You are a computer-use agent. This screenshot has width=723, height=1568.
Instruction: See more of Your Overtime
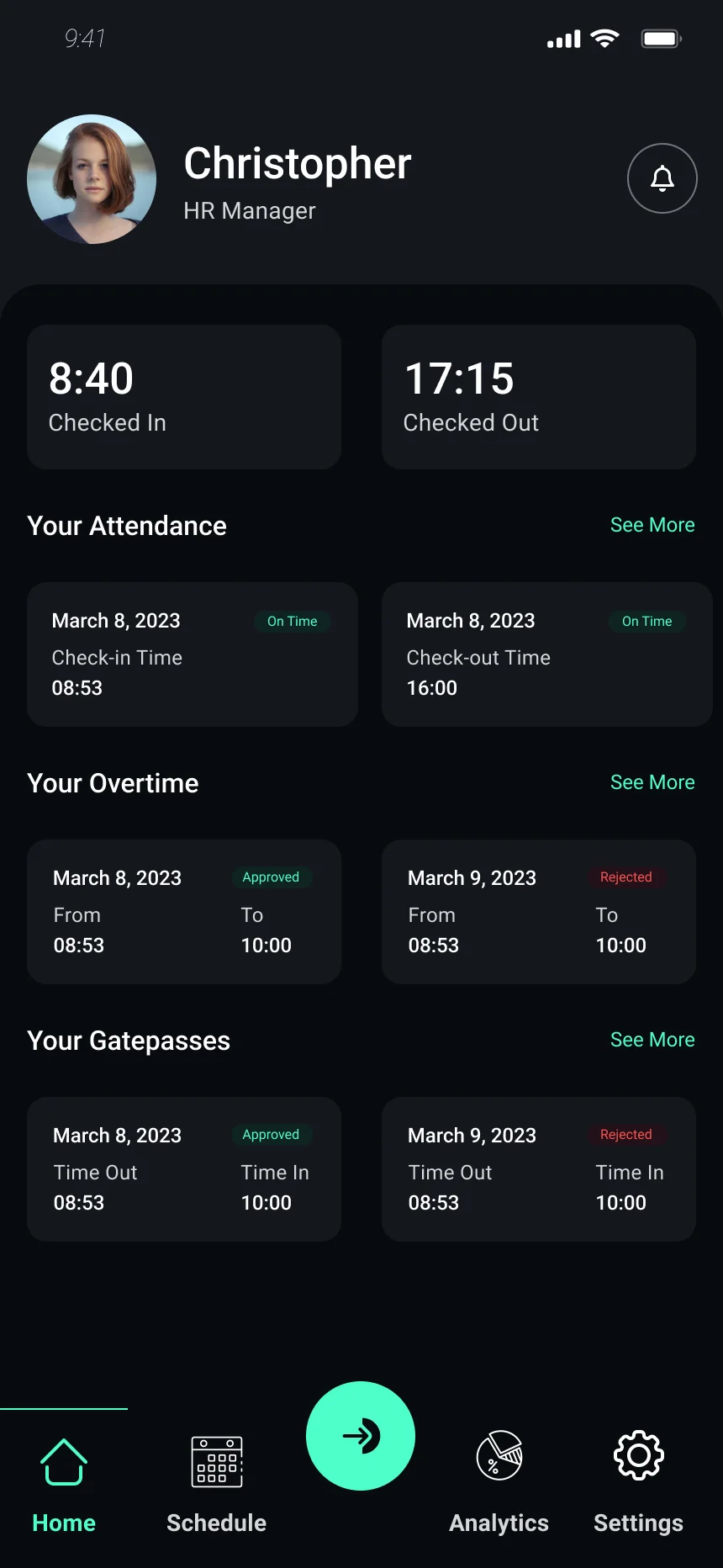(x=652, y=782)
